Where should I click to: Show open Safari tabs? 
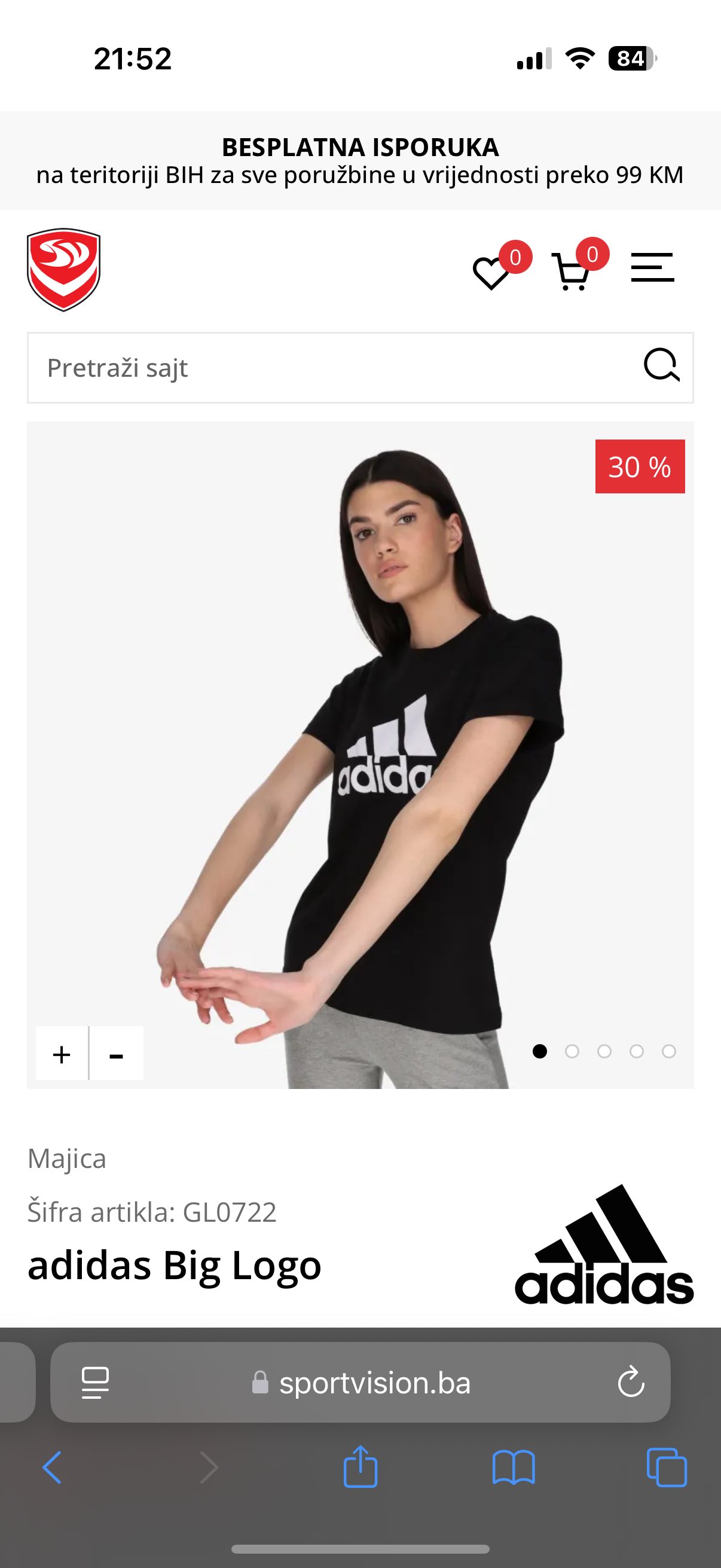pyautogui.click(x=667, y=1468)
